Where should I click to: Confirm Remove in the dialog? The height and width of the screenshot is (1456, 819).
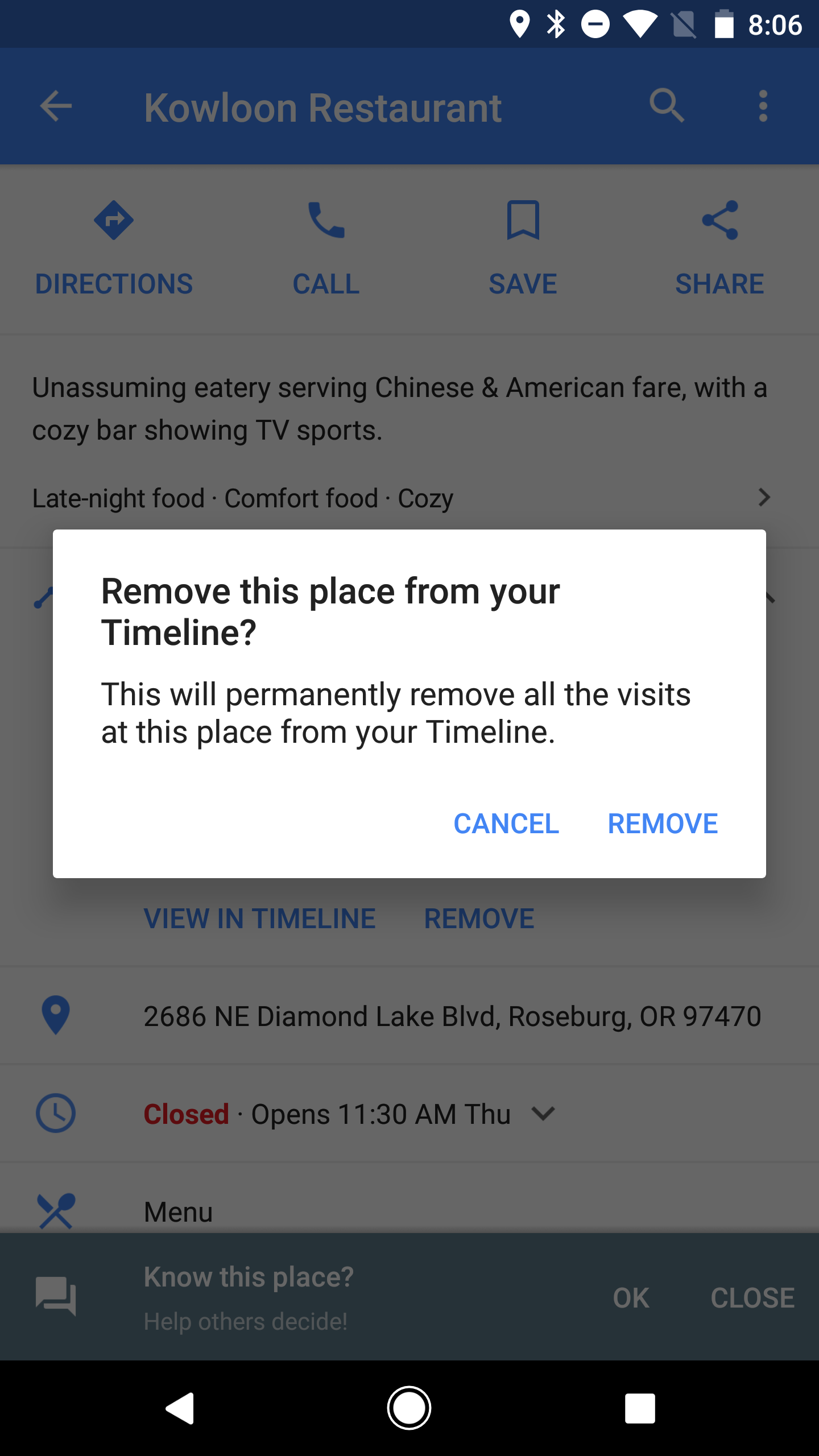click(663, 824)
